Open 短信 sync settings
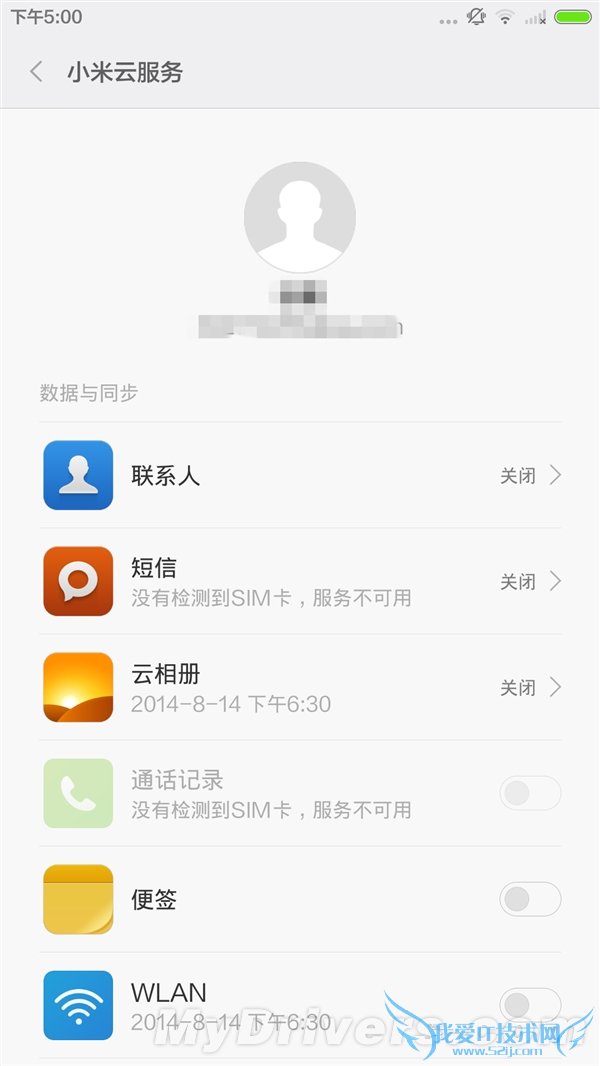600x1066 pixels. 300,582
